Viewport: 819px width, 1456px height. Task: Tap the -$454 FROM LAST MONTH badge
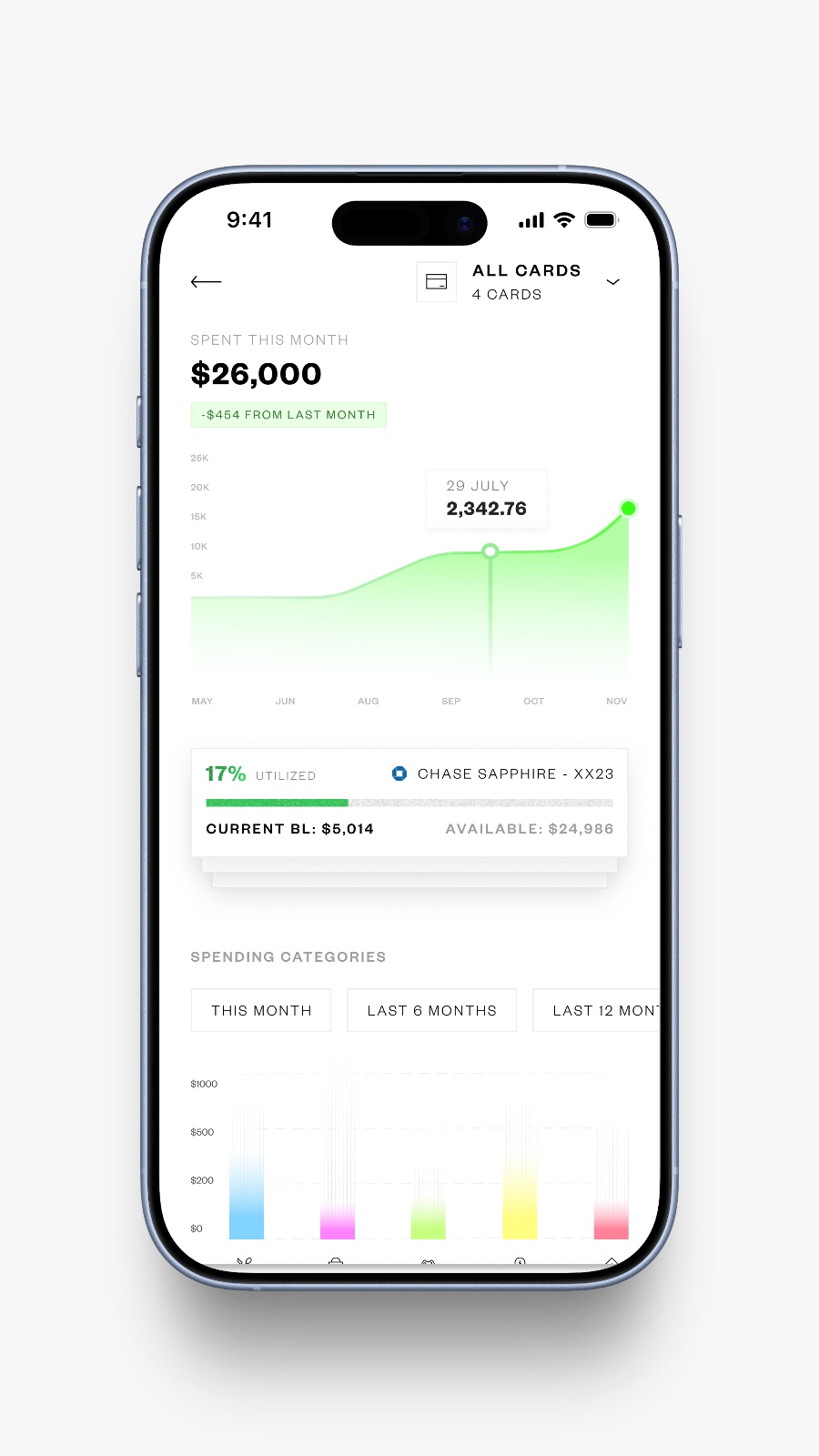point(288,414)
